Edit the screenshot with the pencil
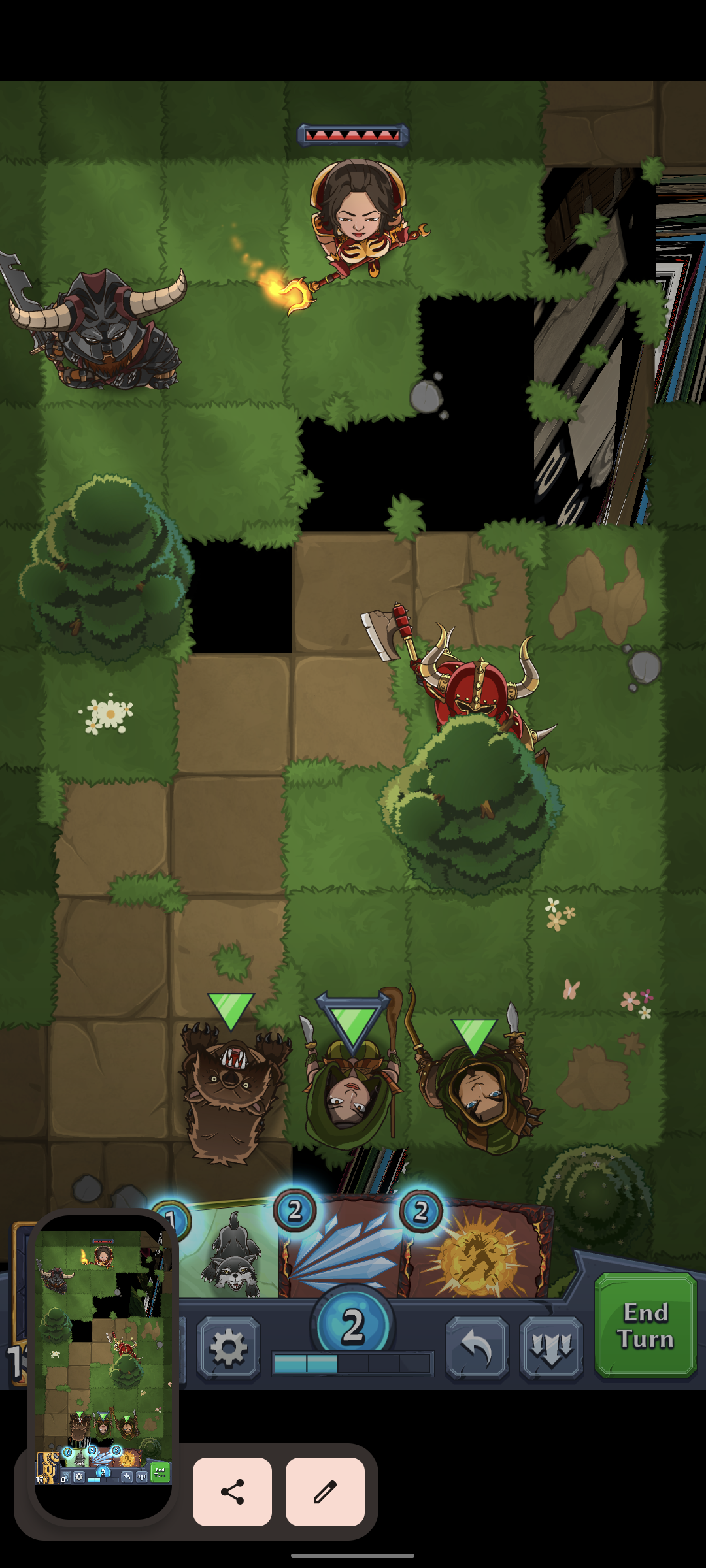 (x=325, y=1492)
